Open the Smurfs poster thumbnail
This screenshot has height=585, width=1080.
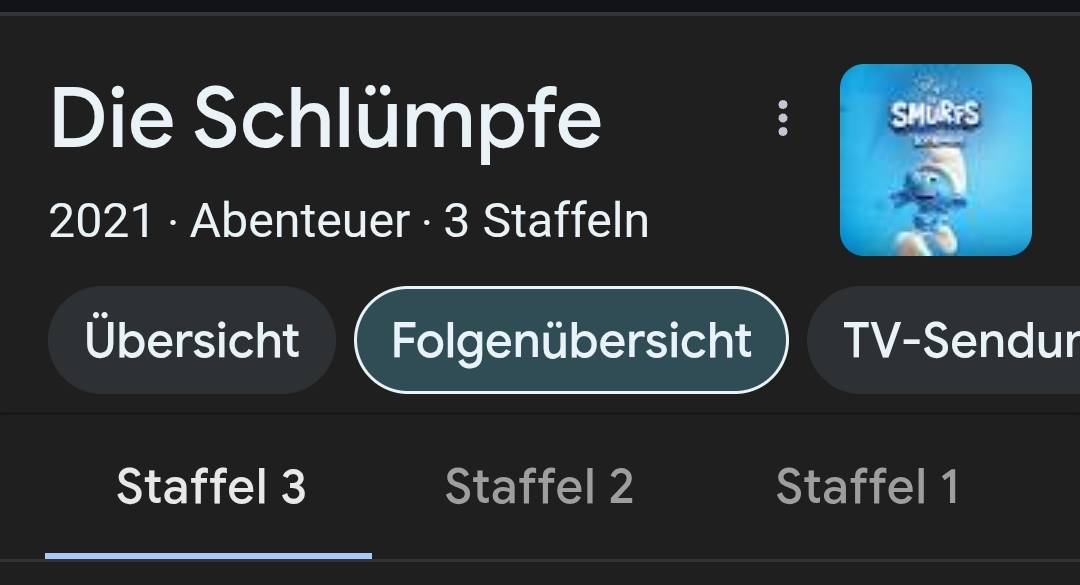click(x=935, y=160)
